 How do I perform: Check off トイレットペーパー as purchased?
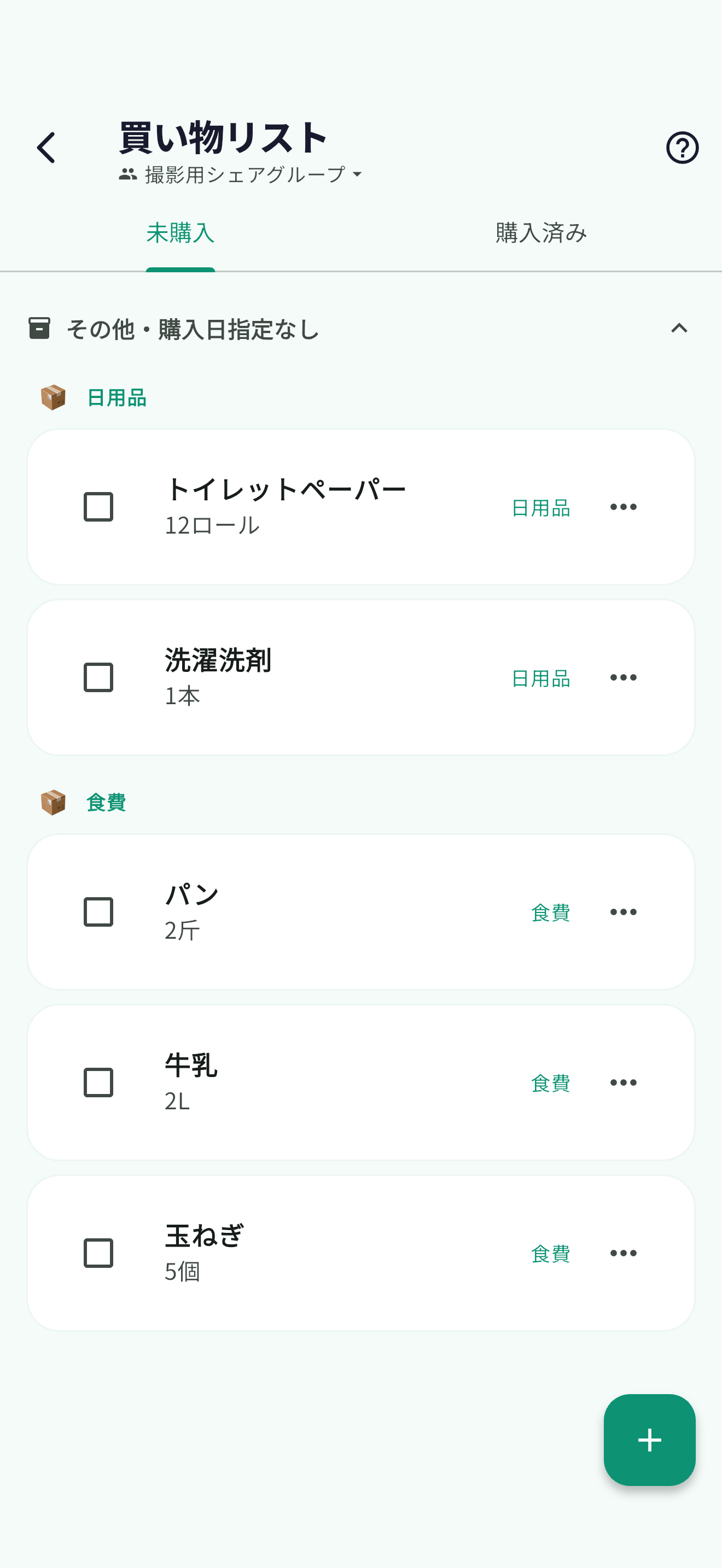click(x=98, y=506)
